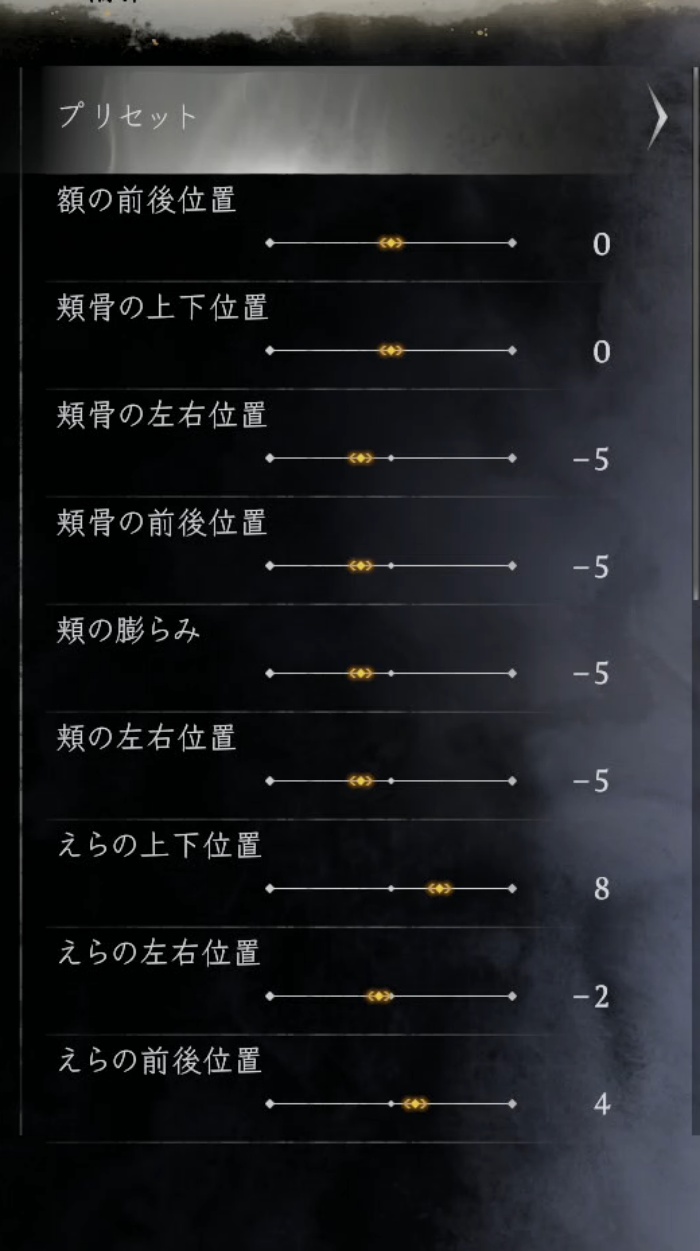Adjust the 頬骨の上下位置 slider

tap(391, 351)
